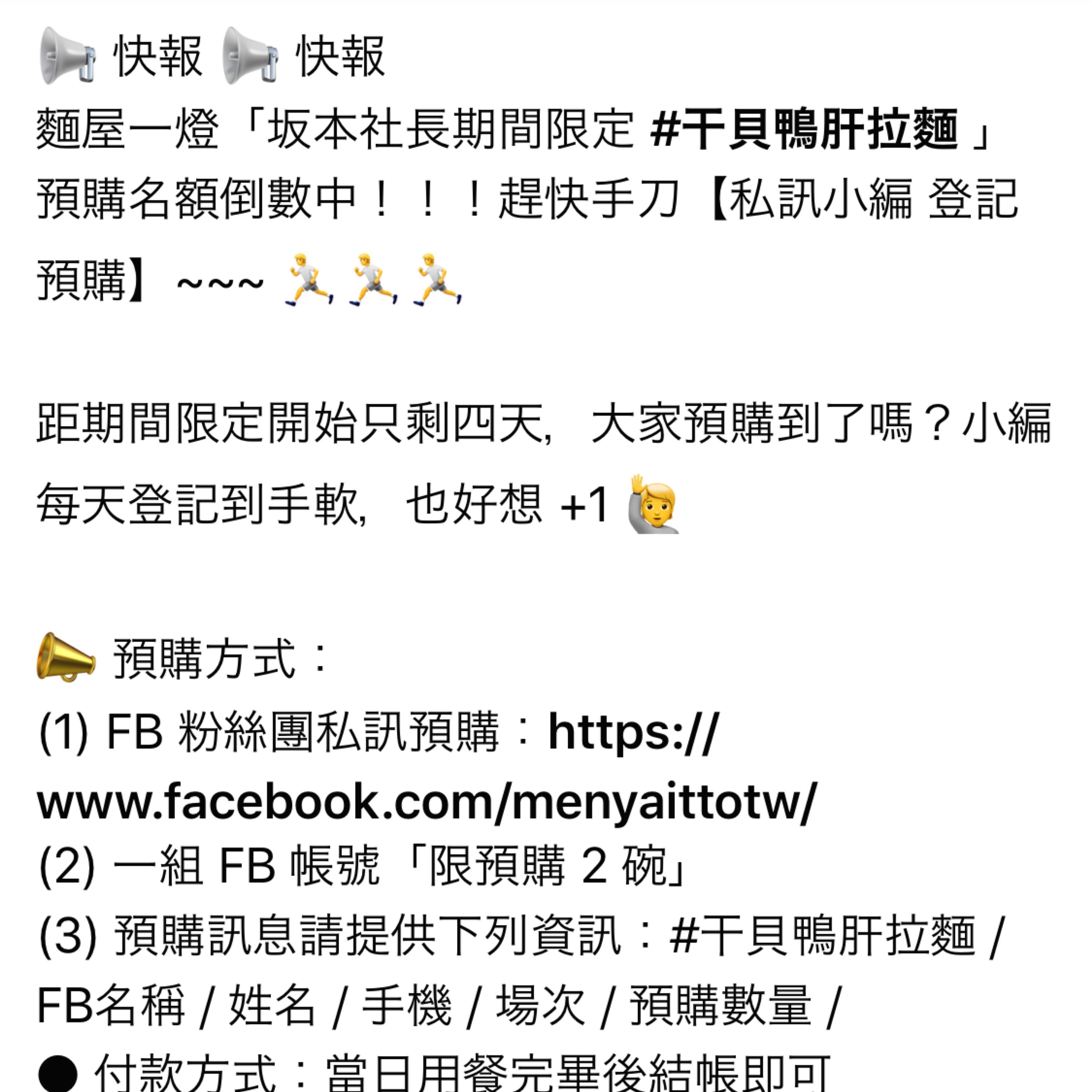Open the bold #干貝鴨肝拉麵 hashtag

tap(804, 130)
